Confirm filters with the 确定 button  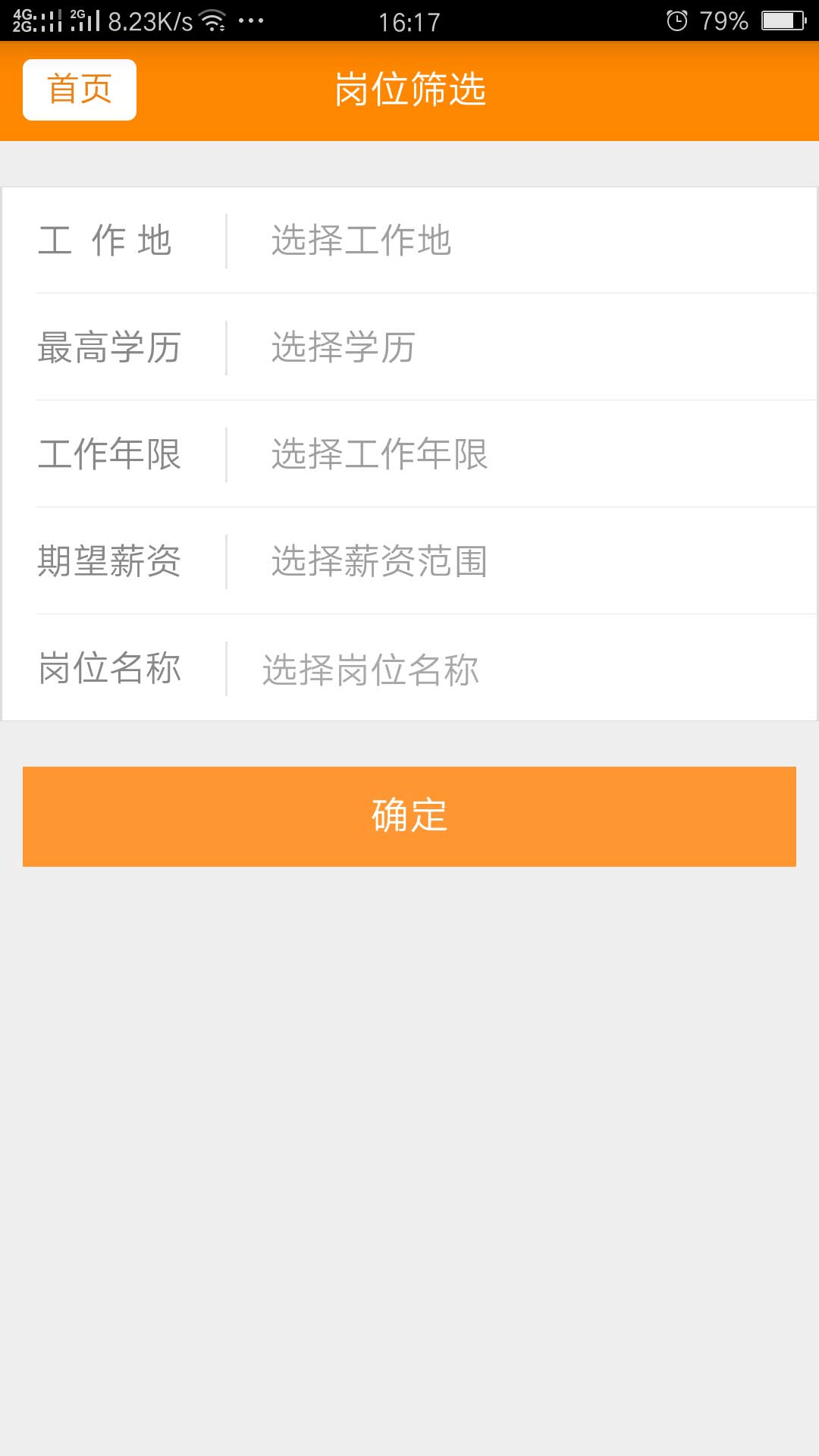point(409,816)
